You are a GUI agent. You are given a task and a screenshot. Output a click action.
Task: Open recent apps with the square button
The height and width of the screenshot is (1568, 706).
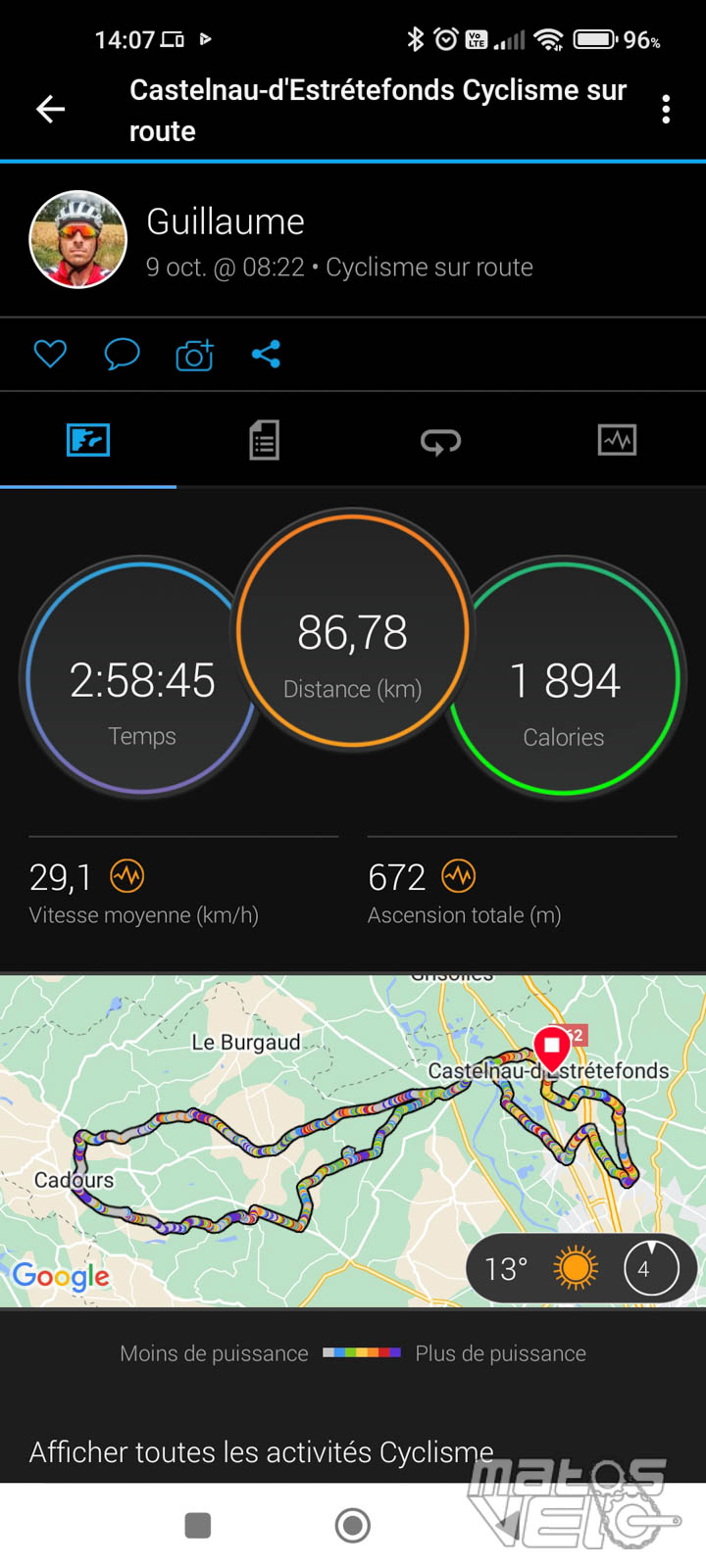click(198, 1525)
